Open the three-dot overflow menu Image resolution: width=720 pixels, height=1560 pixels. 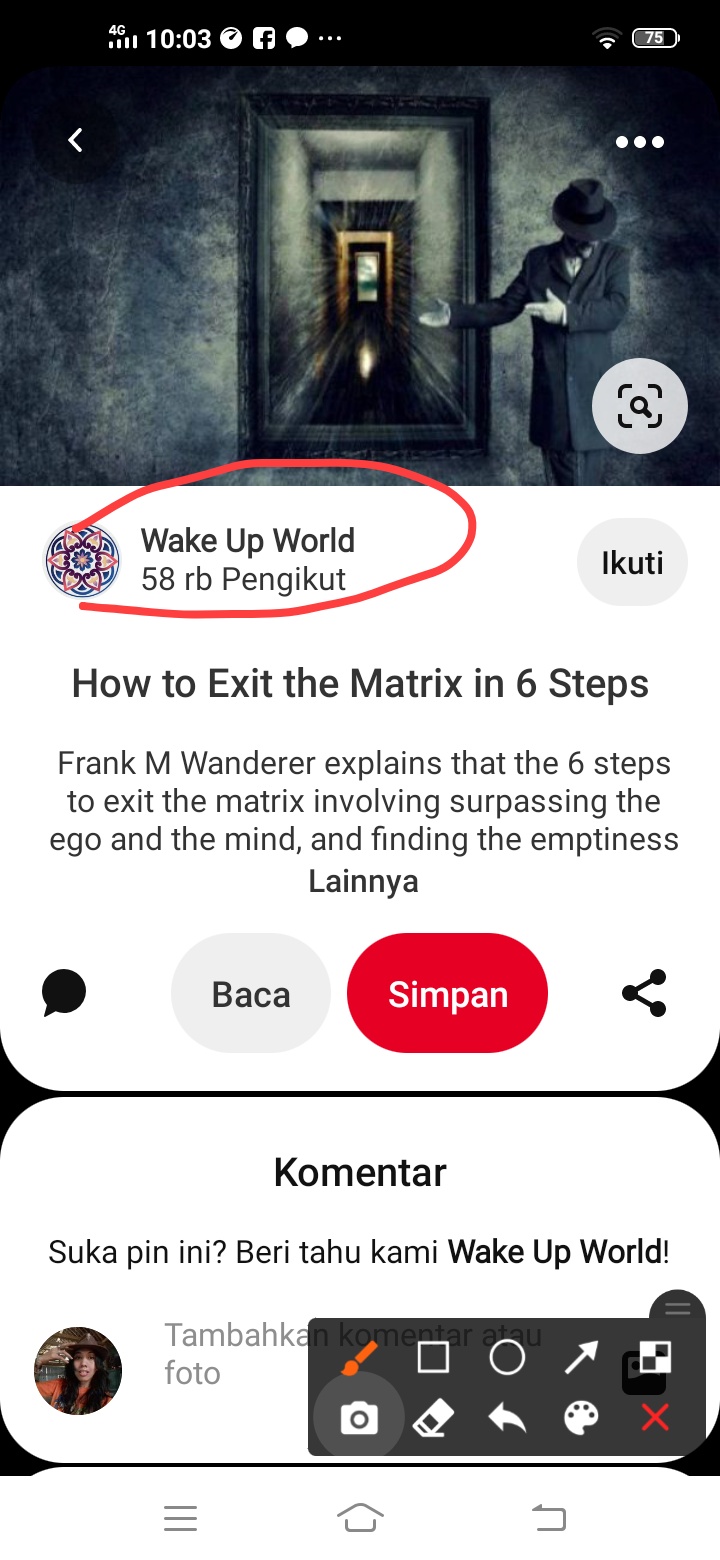coord(639,142)
